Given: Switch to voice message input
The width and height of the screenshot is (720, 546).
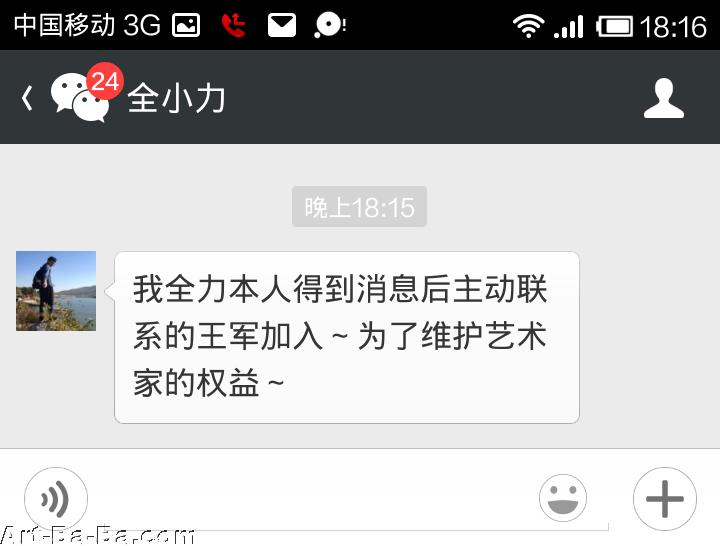Looking at the screenshot, I should point(56,498).
